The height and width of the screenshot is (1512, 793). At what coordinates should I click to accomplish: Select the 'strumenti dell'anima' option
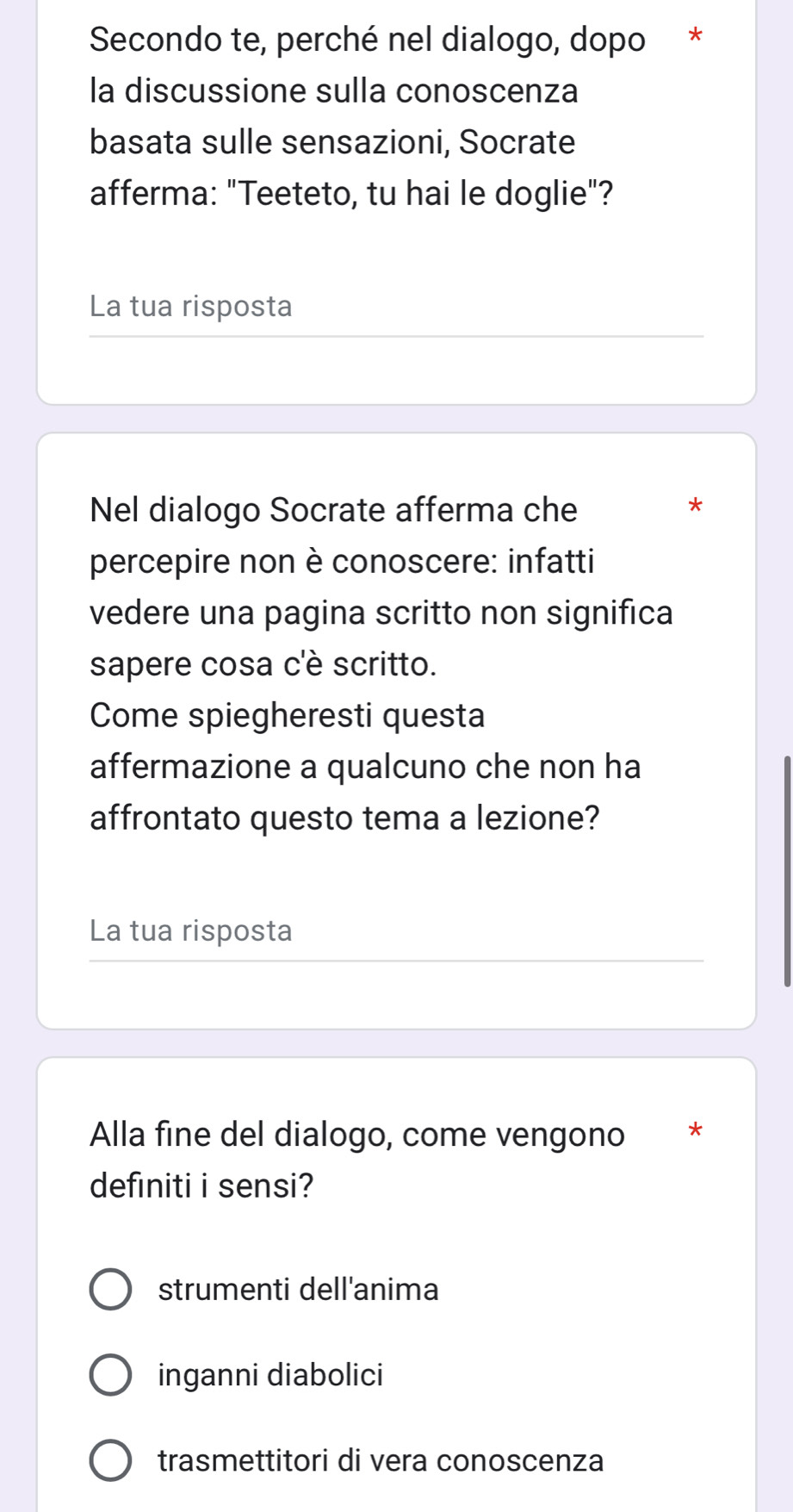coord(111,1290)
